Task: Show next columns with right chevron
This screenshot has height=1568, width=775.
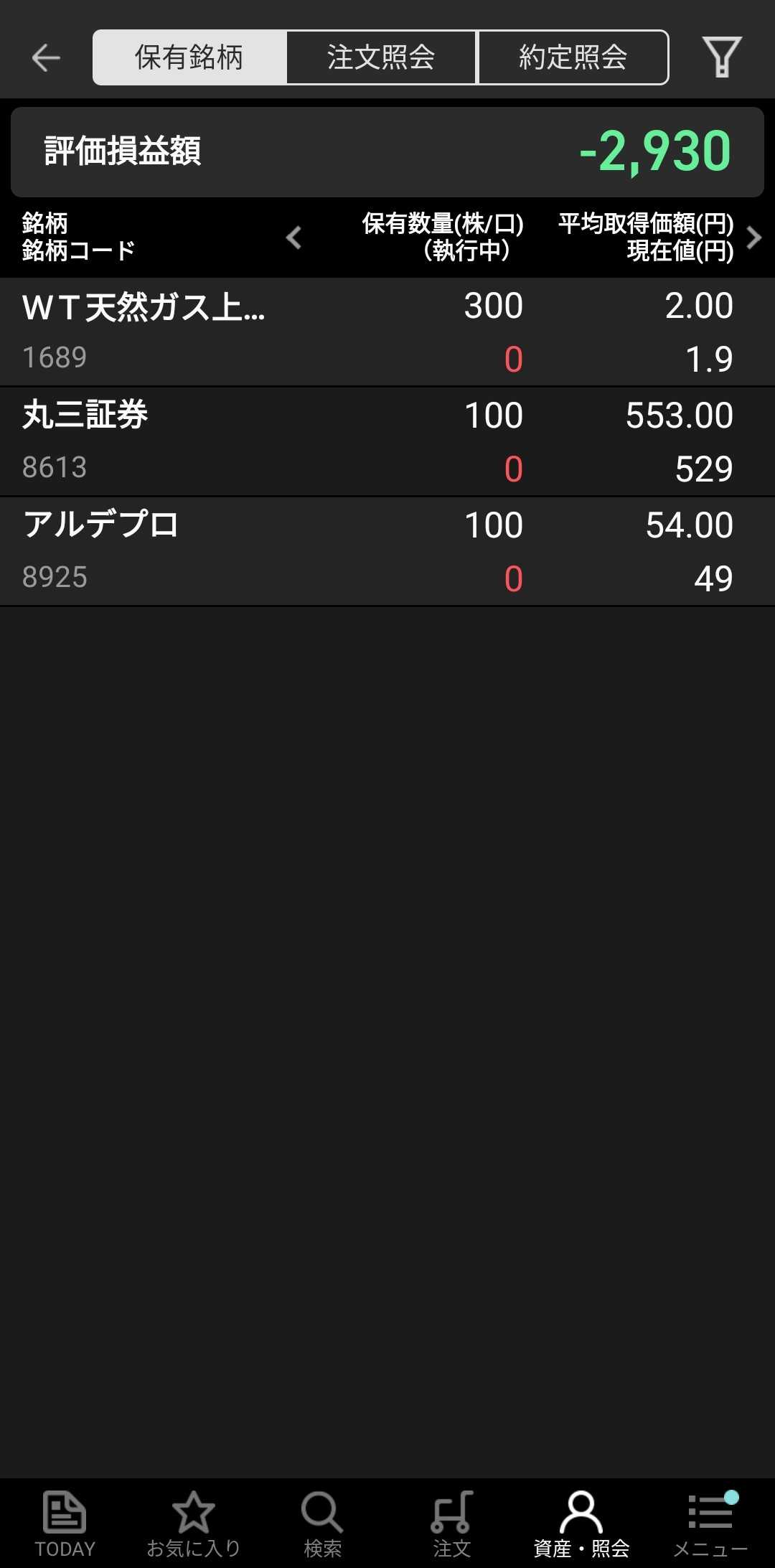Action: [x=753, y=238]
